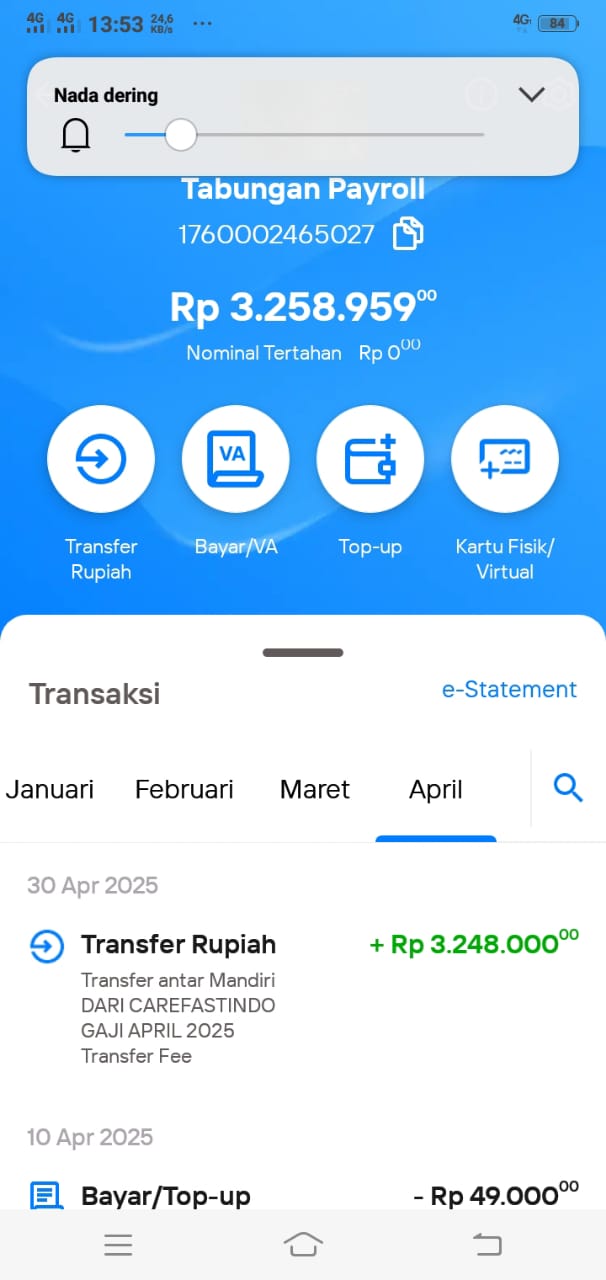Switch to the Januari tab
606x1280 pixels.
(50, 789)
